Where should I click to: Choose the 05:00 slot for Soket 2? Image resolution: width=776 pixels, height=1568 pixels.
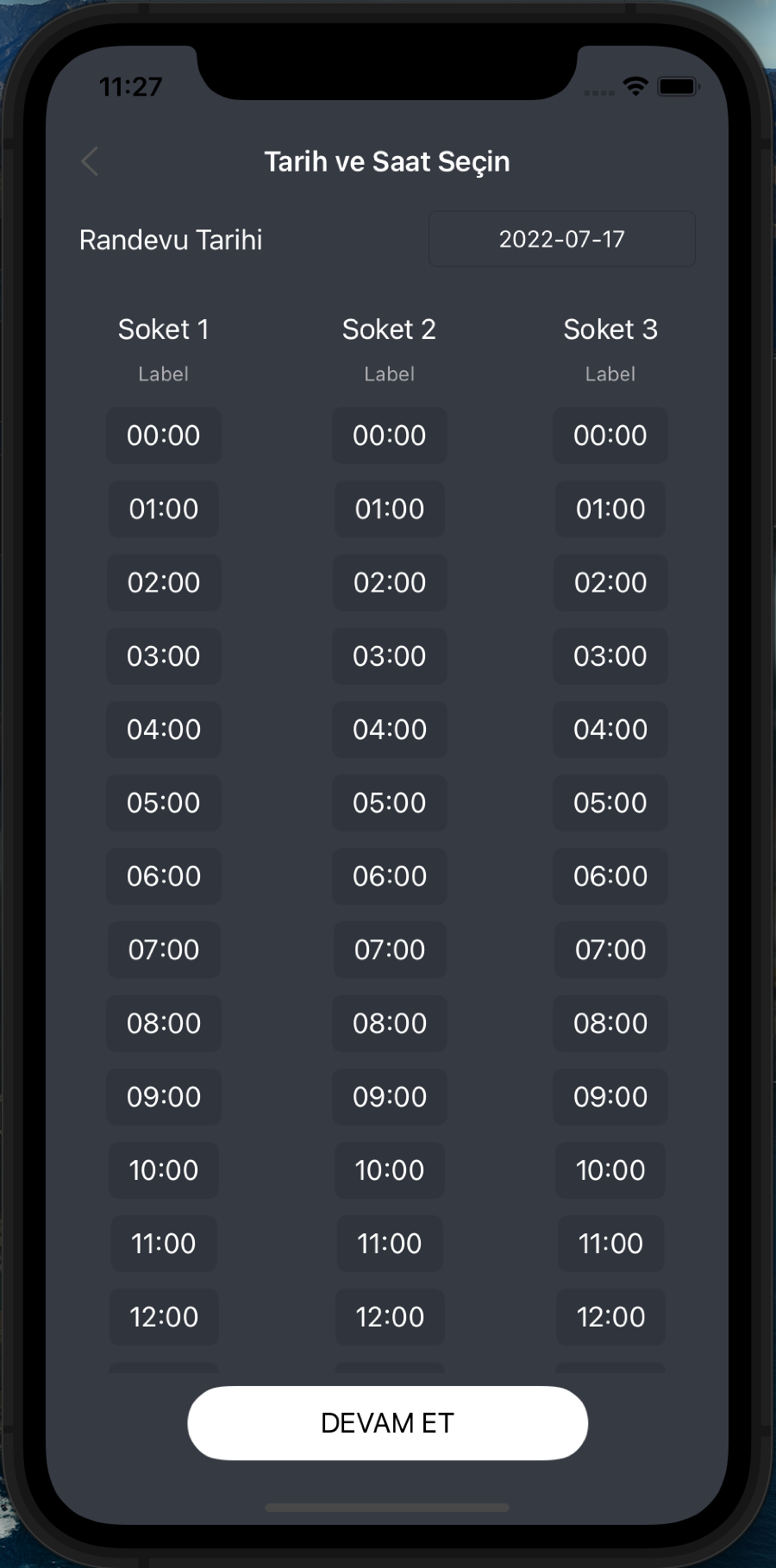[x=390, y=803]
